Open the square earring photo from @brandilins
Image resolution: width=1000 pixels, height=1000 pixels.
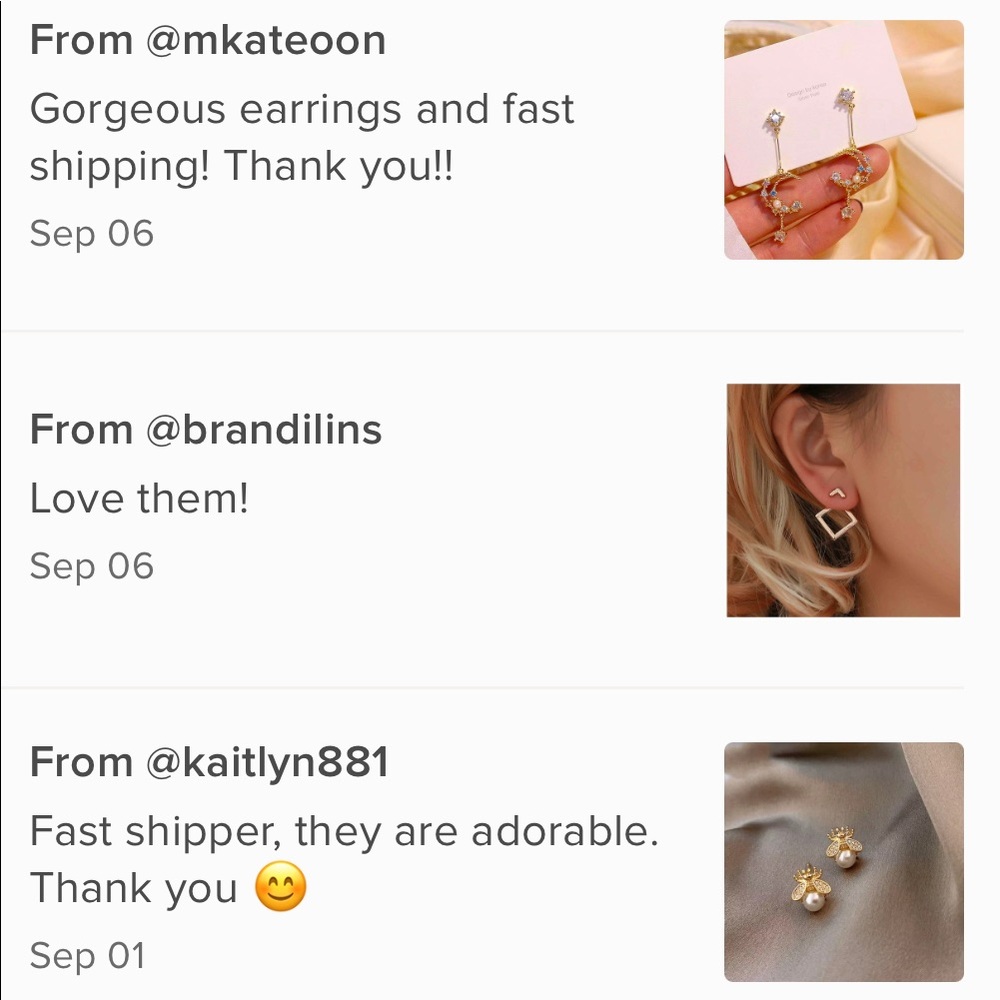(x=843, y=500)
